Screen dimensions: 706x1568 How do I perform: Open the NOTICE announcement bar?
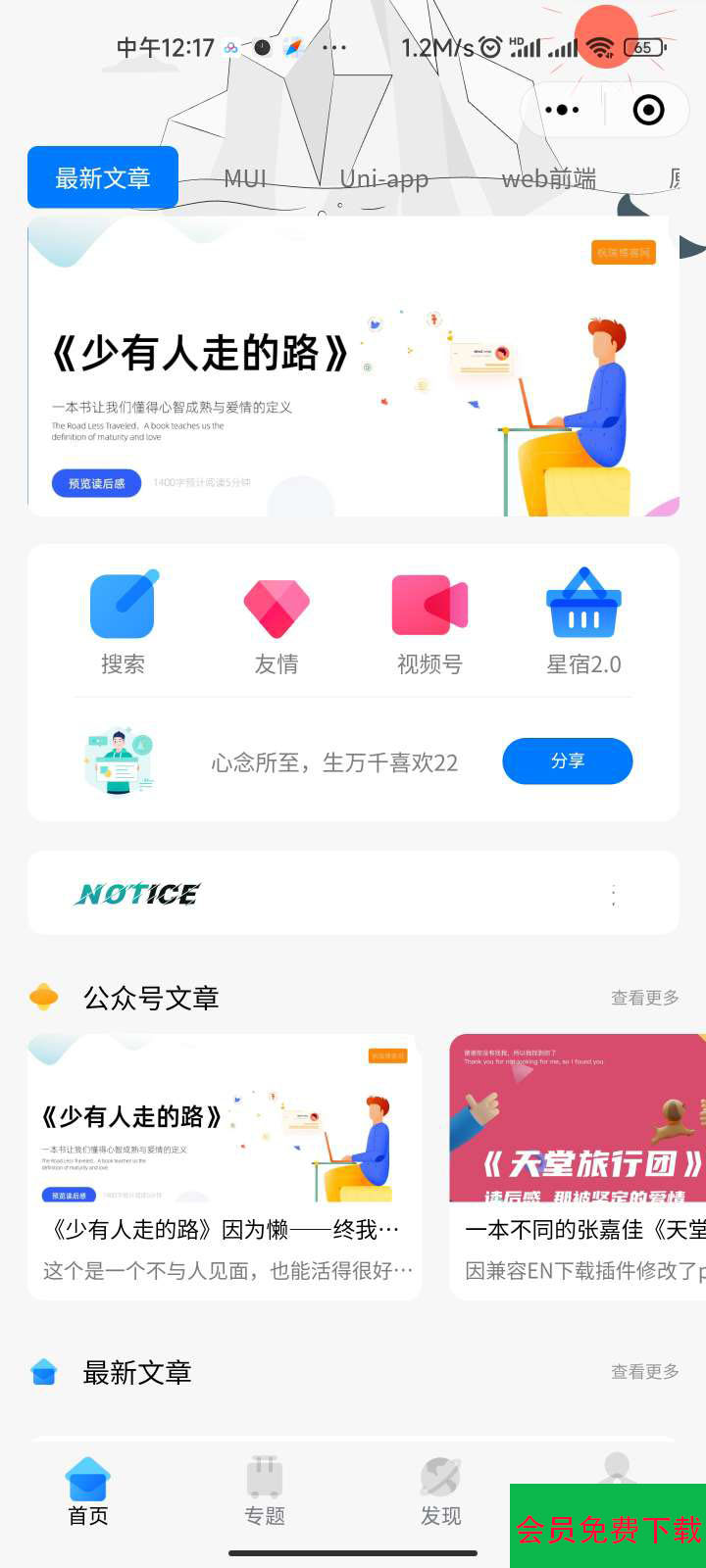click(353, 893)
